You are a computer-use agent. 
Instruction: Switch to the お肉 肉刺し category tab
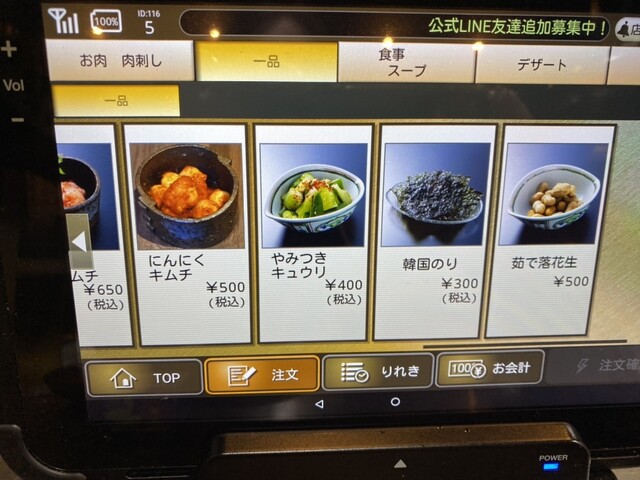[x=120, y=61]
